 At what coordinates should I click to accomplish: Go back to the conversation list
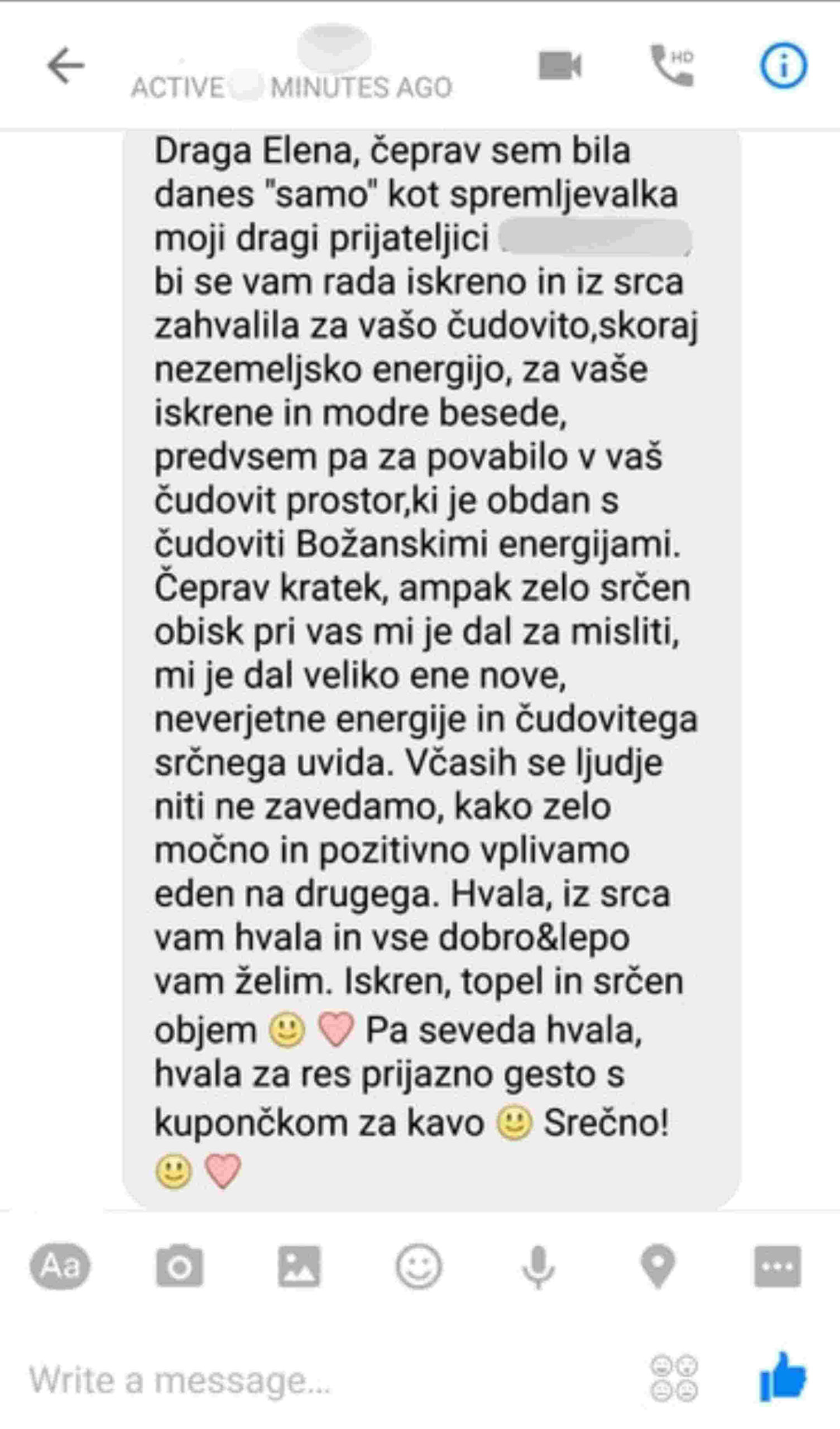click(66, 66)
